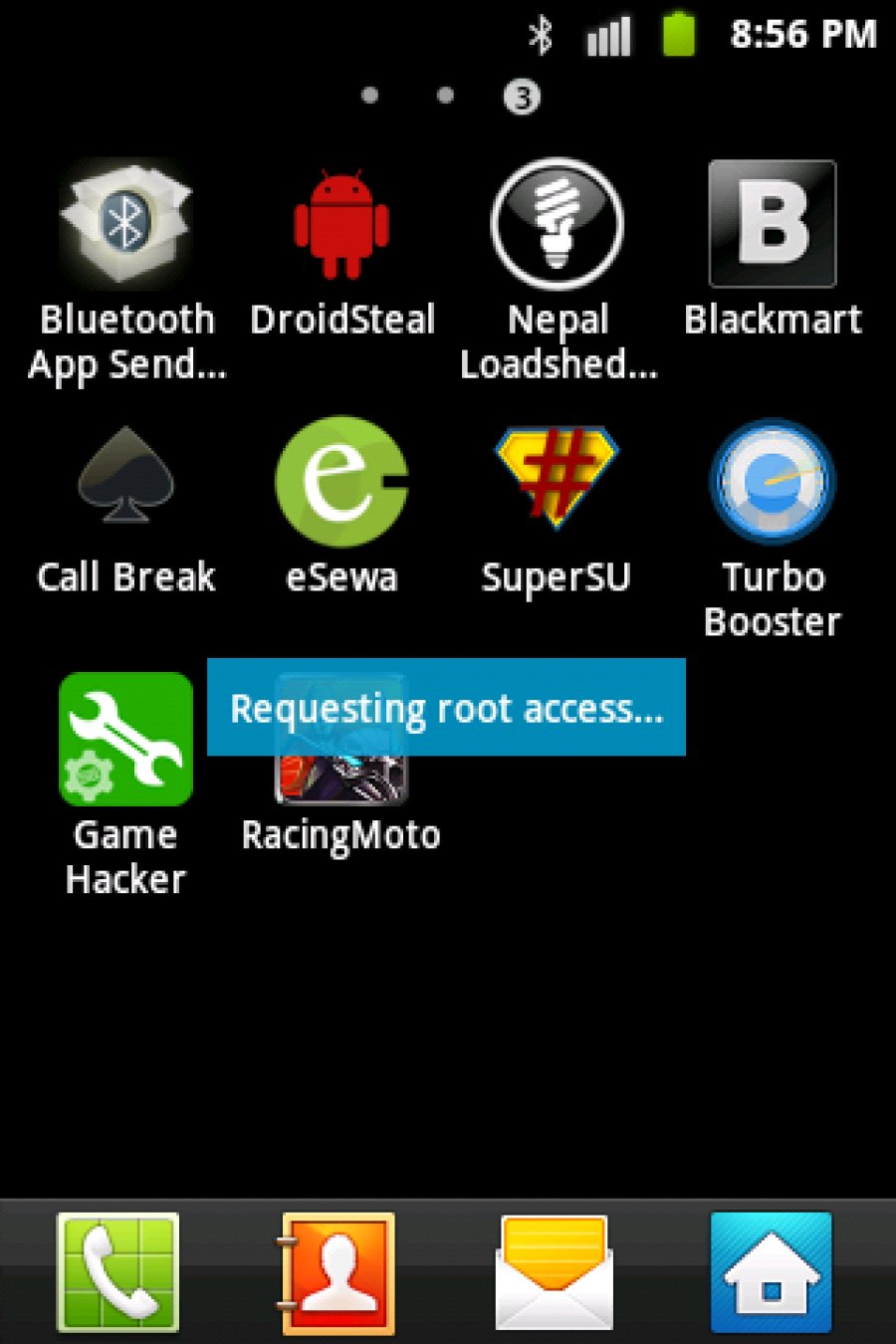Open the contacts app in dock
Viewport: 896px width, 1344px height.
click(x=338, y=1272)
